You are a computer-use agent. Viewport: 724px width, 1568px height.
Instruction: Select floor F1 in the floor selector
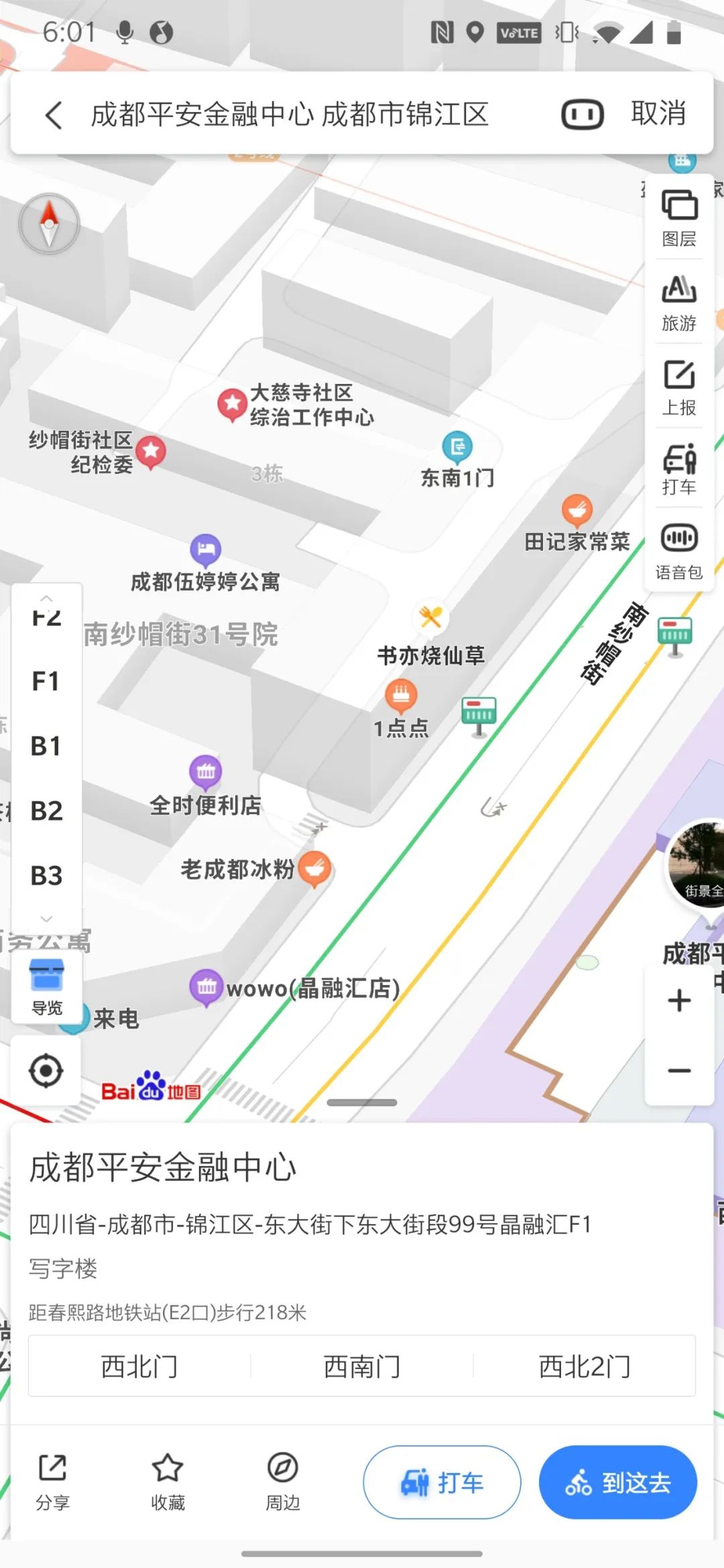(x=47, y=681)
